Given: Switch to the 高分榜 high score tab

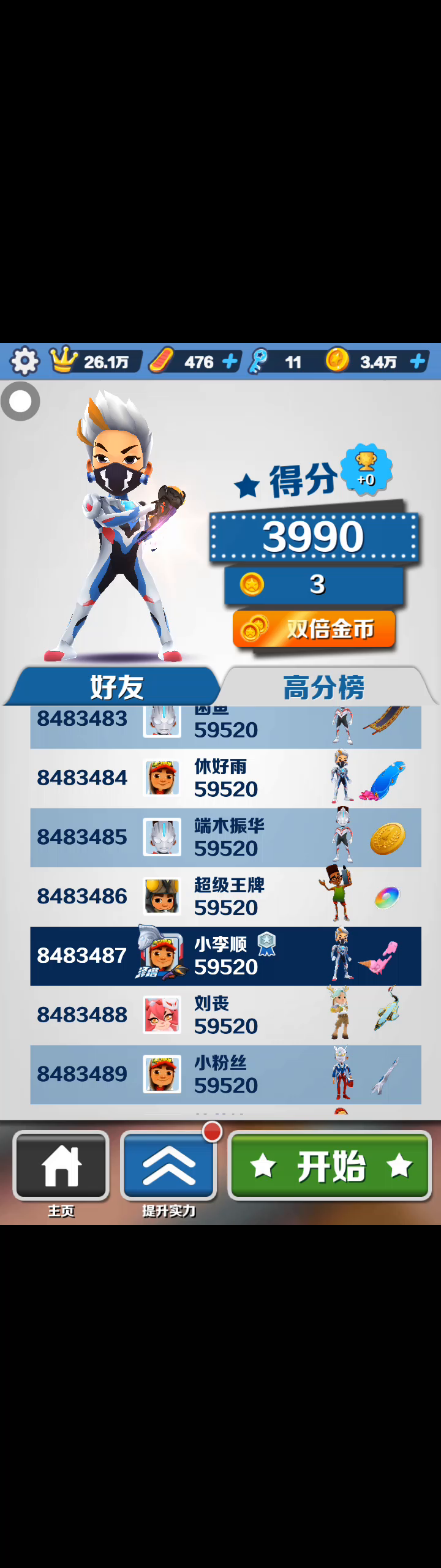Looking at the screenshot, I should click(325, 687).
